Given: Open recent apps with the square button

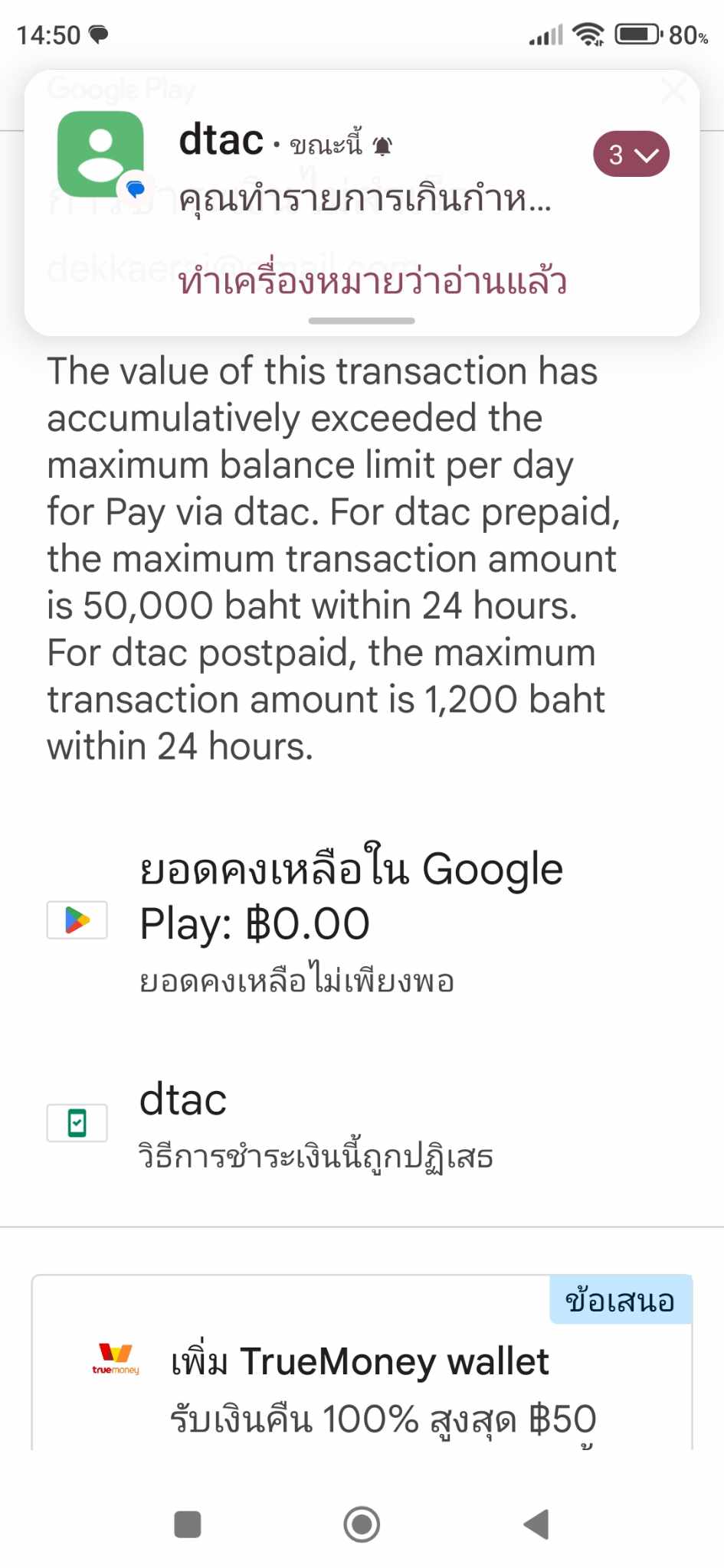Looking at the screenshot, I should tap(188, 1524).
